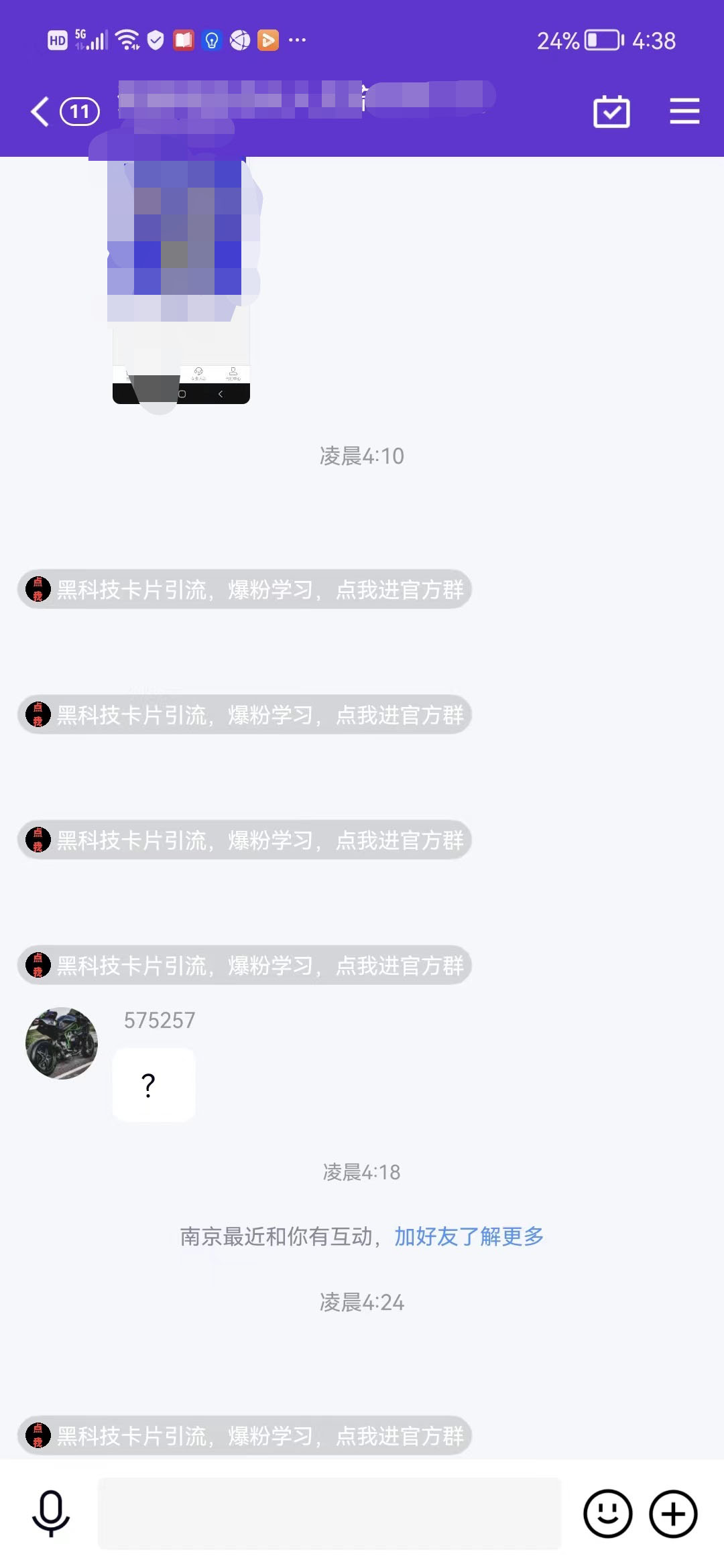Tap the Wi-Fi icon in the status bar
724x1568 pixels.
click(x=126, y=41)
